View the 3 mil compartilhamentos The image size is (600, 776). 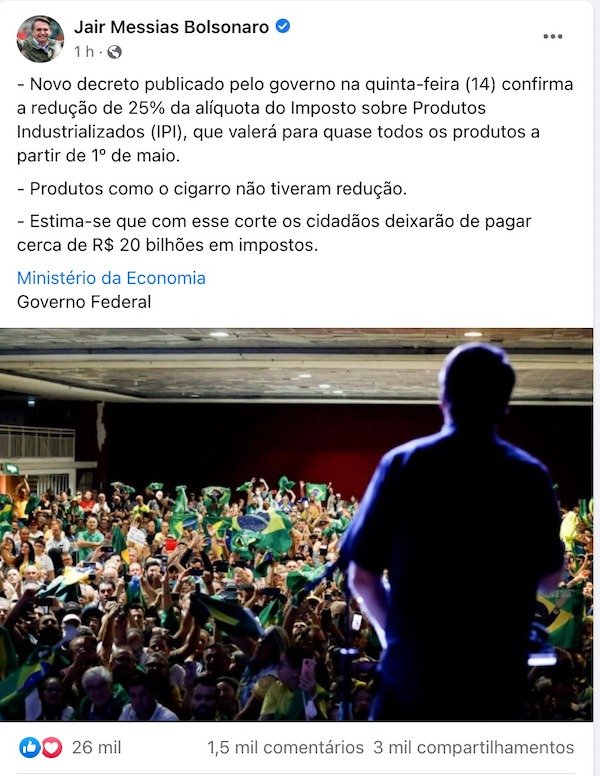click(473, 747)
